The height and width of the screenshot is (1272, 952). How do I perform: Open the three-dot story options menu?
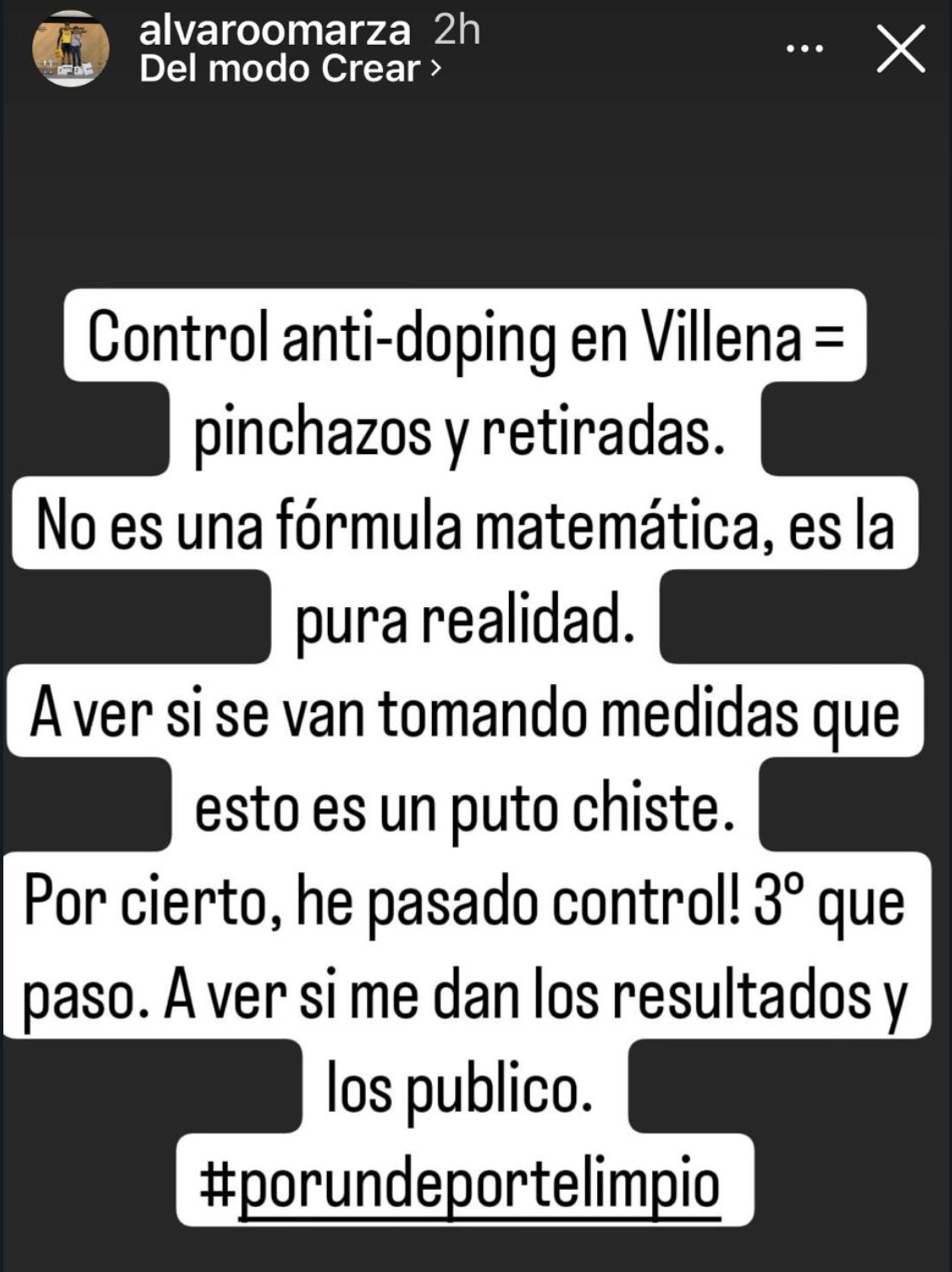tap(805, 49)
